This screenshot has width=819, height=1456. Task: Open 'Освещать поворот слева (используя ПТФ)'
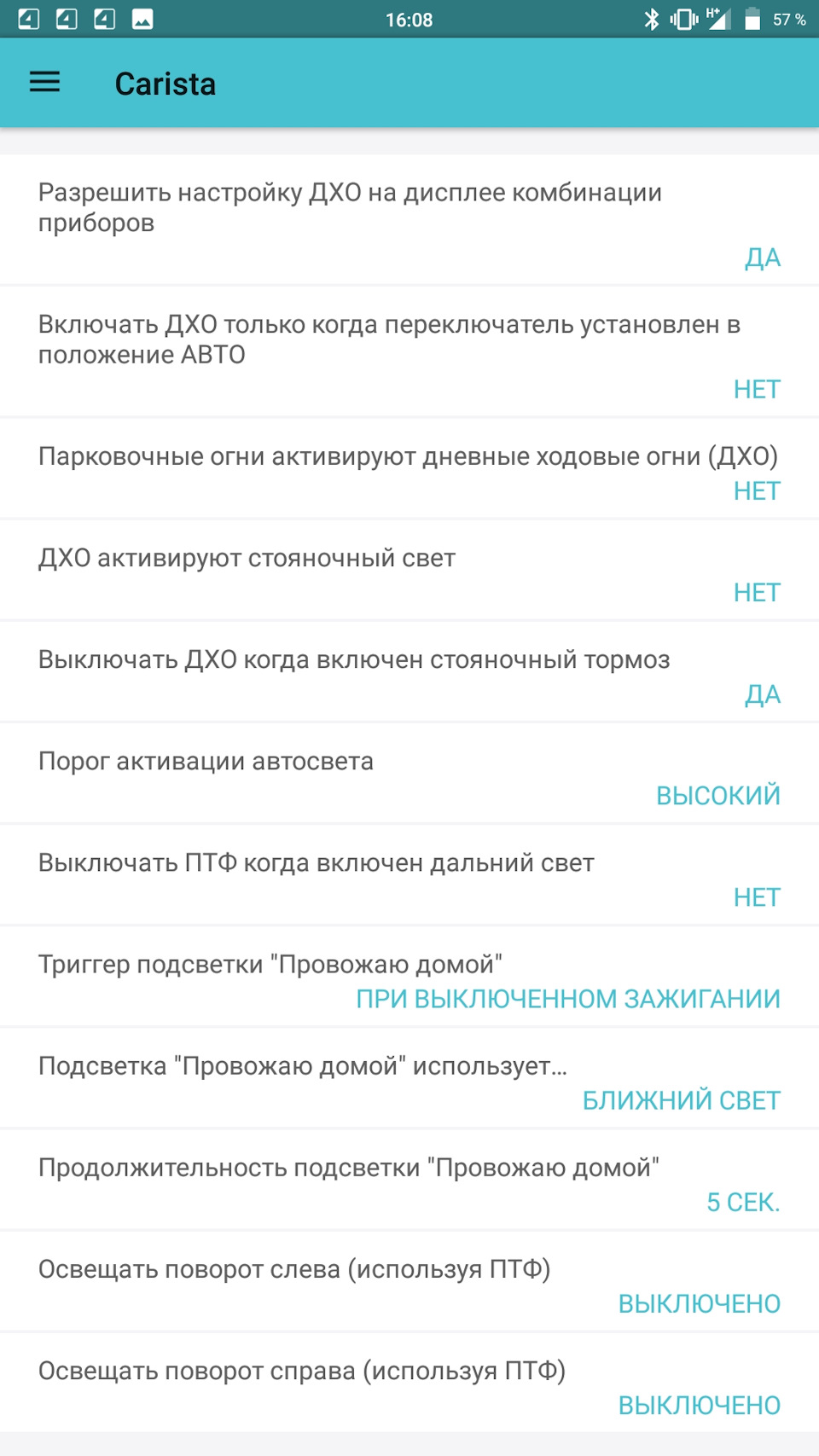coord(409,1280)
